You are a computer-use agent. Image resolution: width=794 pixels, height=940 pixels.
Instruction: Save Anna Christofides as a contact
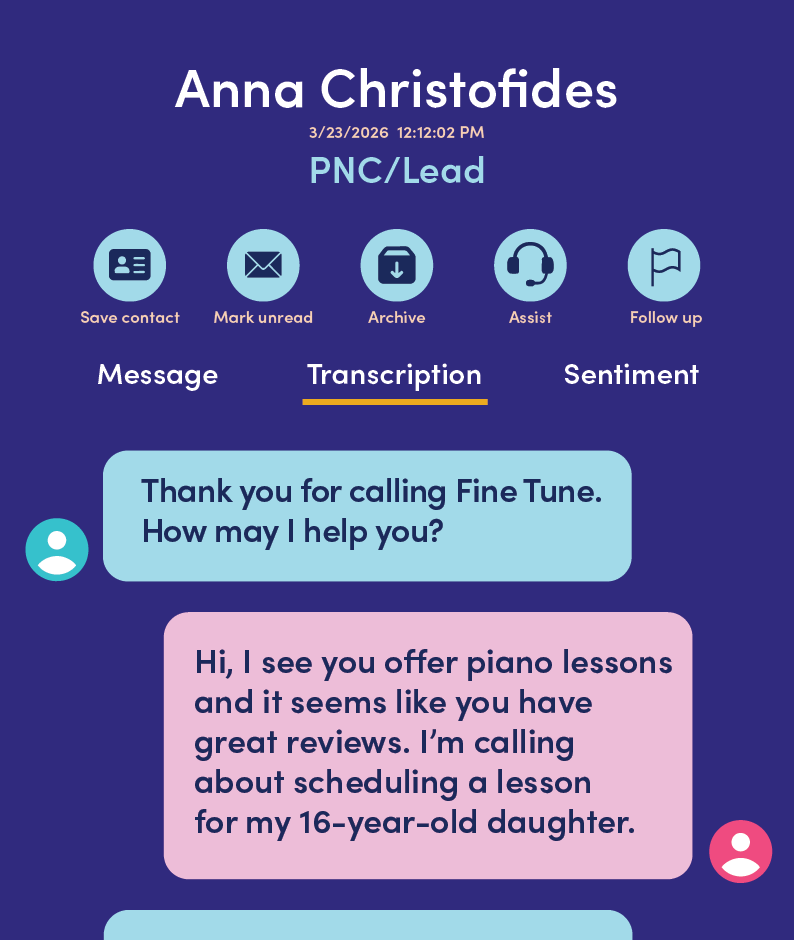(x=130, y=266)
